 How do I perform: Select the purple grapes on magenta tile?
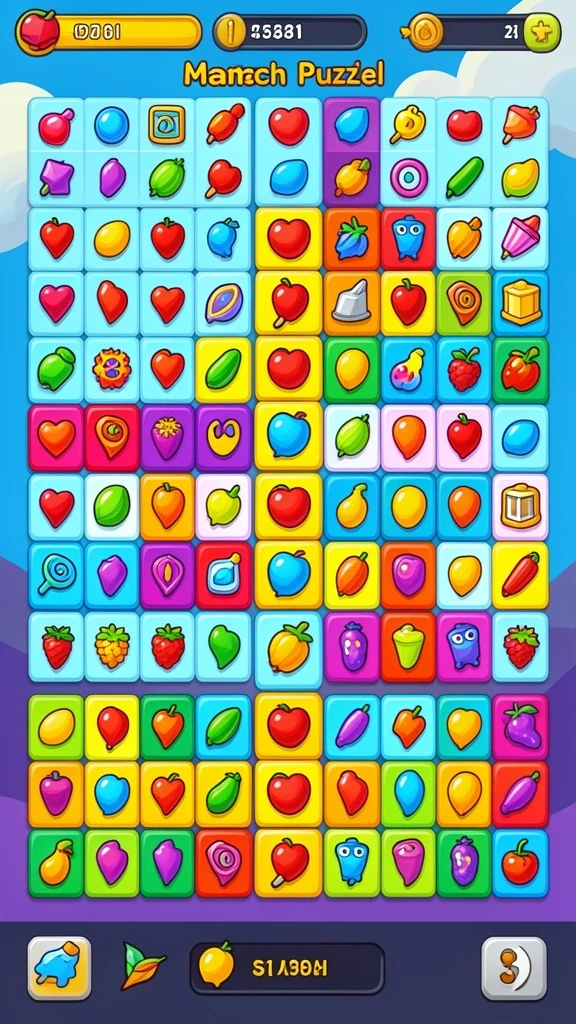(520, 726)
